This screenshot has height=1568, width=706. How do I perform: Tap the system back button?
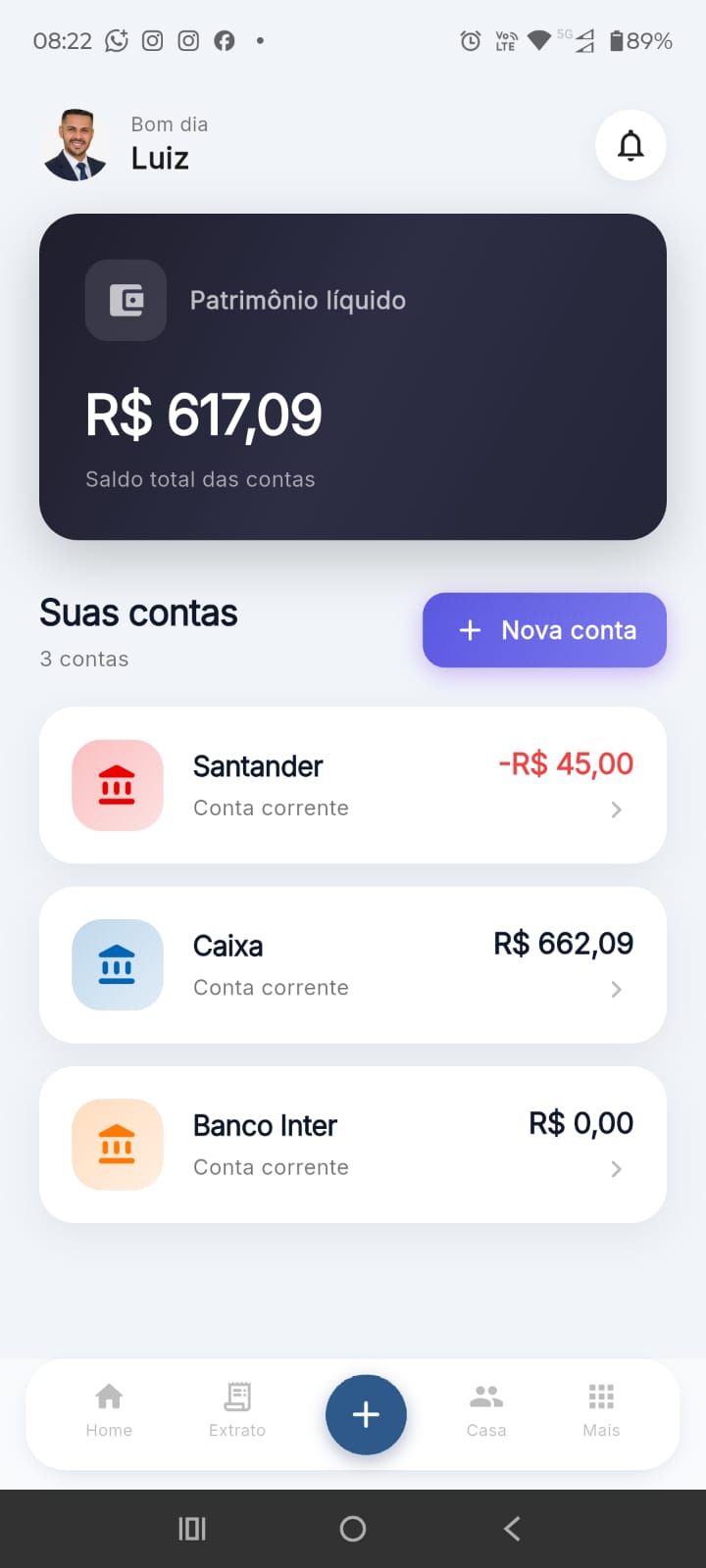[x=512, y=1529]
